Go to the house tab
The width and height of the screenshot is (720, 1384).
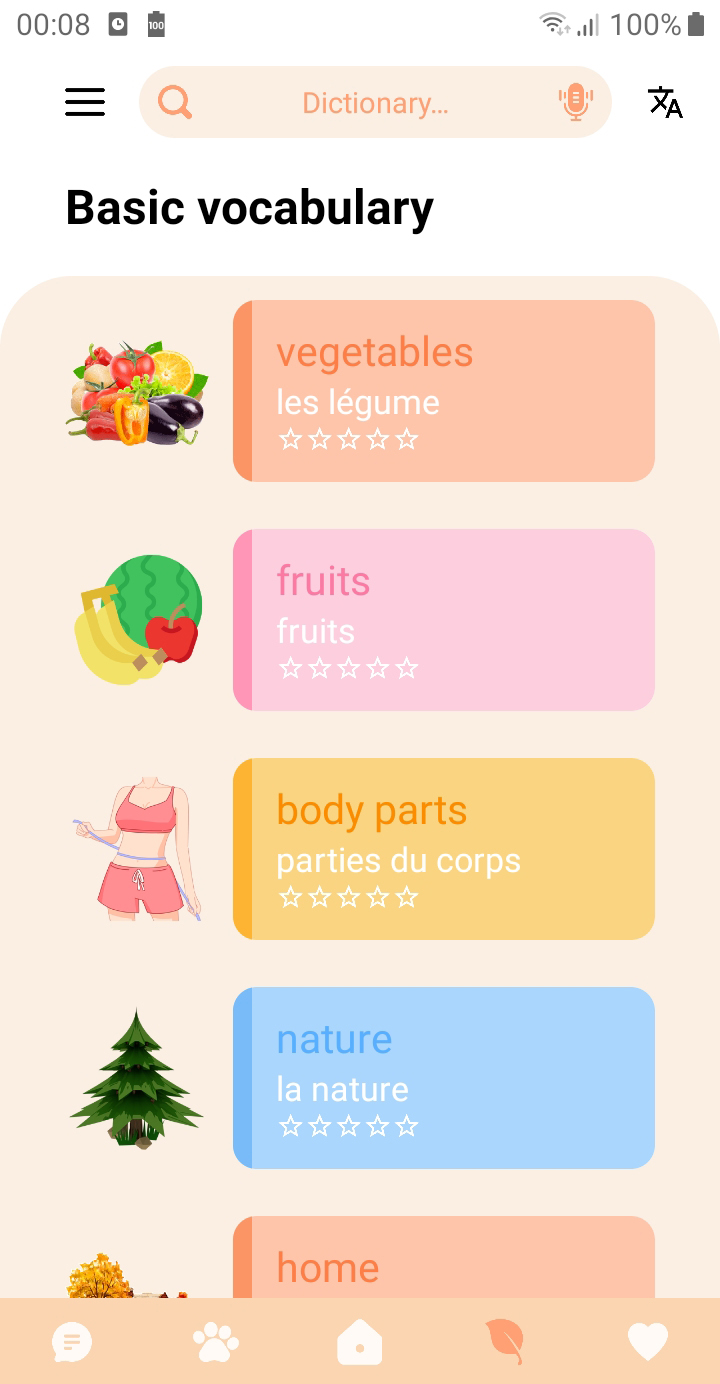[x=360, y=1342]
